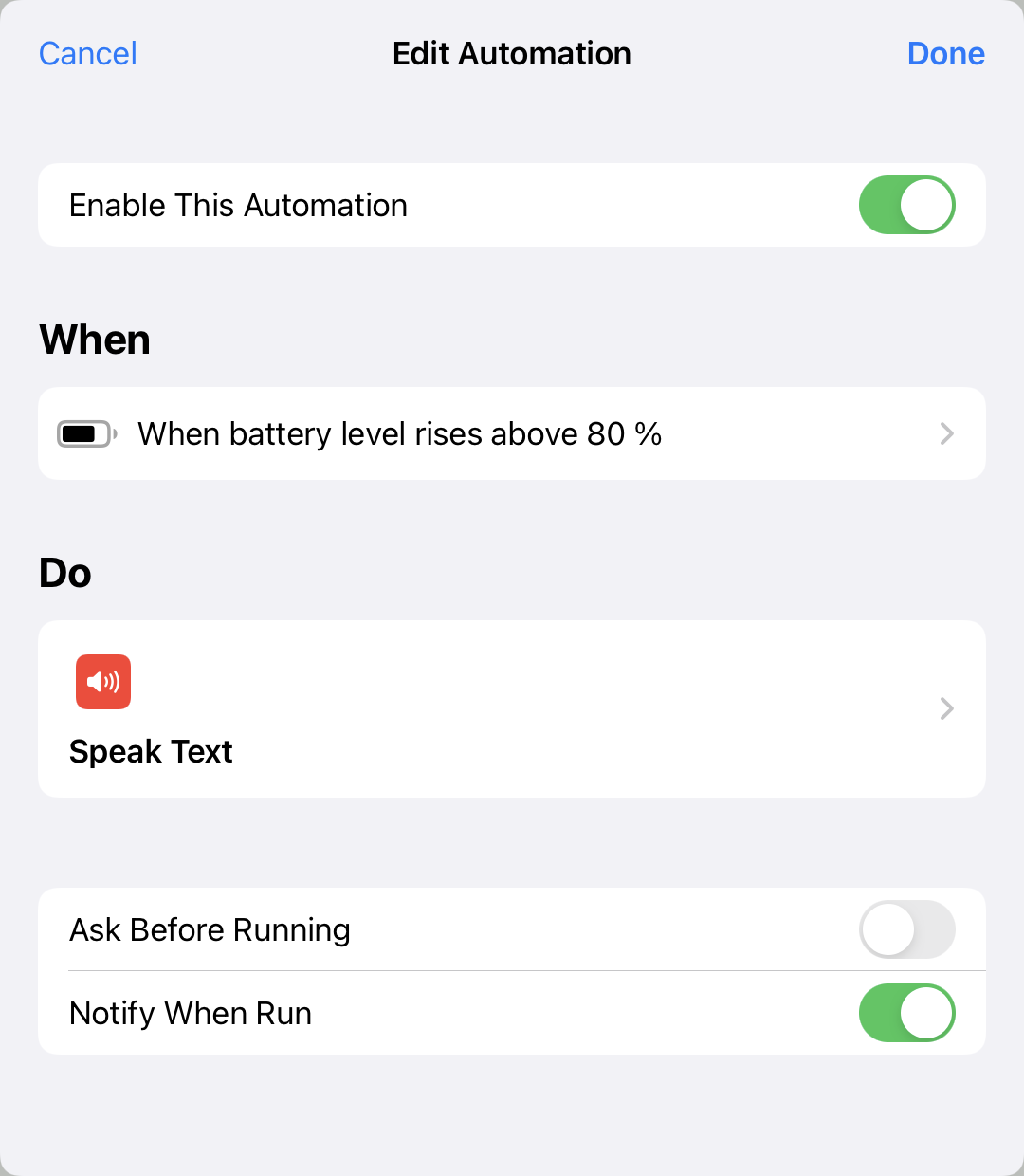Open the battery level rises above 80% trigger

click(x=512, y=433)
